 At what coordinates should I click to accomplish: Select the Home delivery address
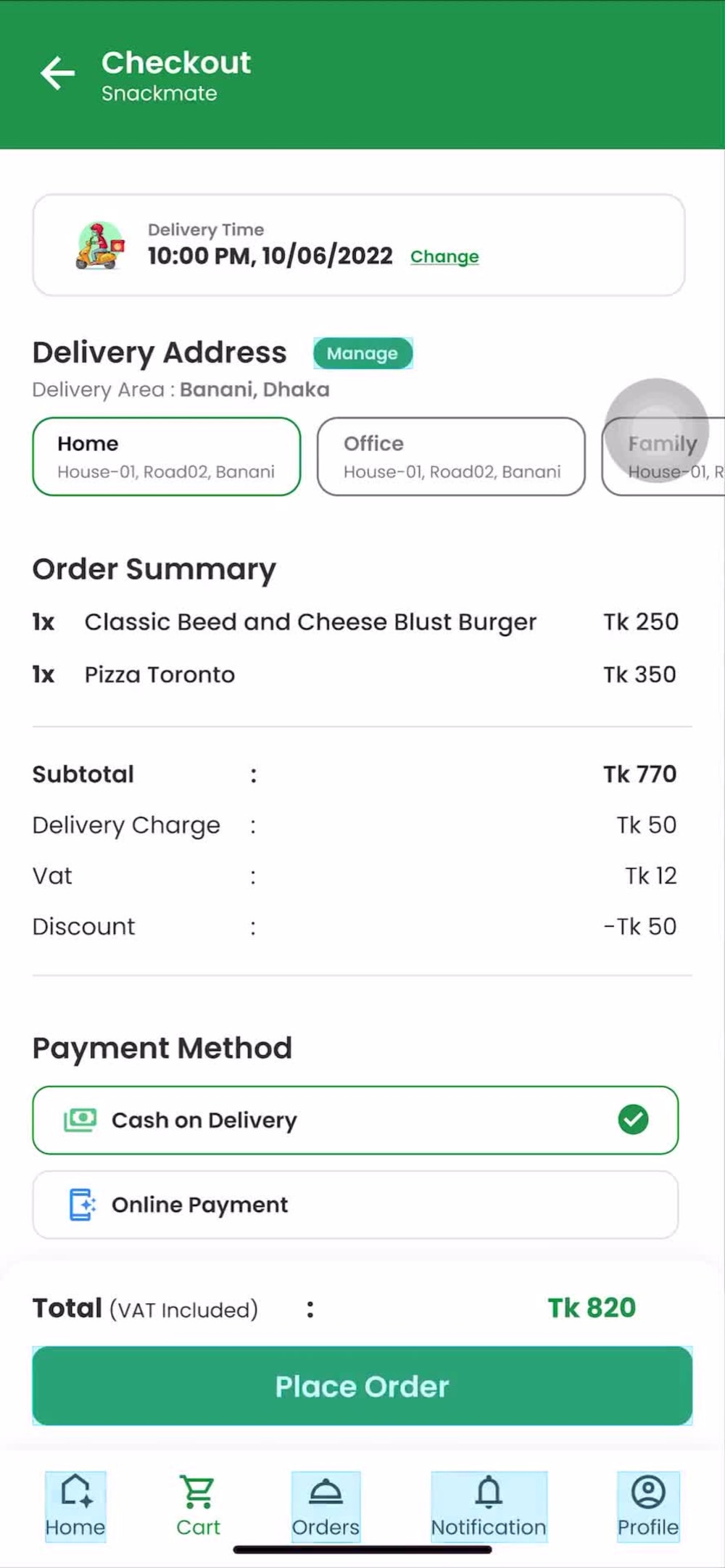point(167,456)
